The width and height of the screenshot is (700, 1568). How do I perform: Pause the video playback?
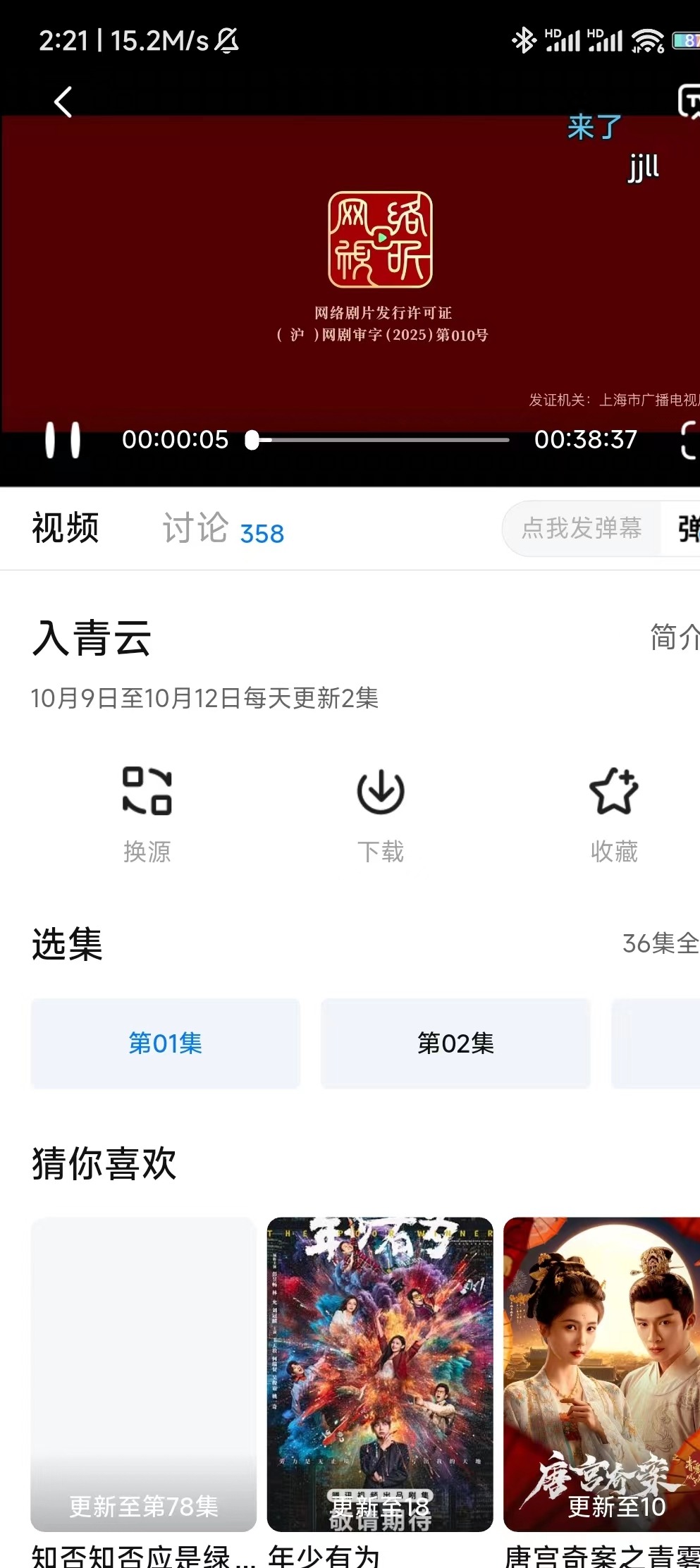tap(63, 440)
